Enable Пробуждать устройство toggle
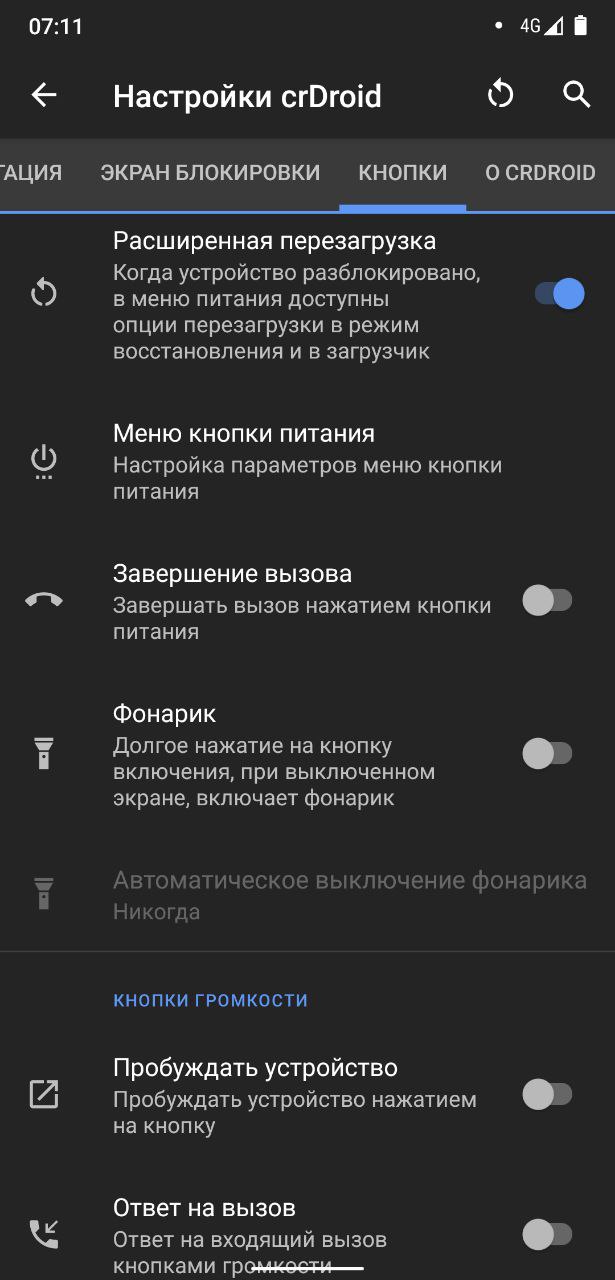The height and width of the screenshot is (1280, 615). (547, 1095)
